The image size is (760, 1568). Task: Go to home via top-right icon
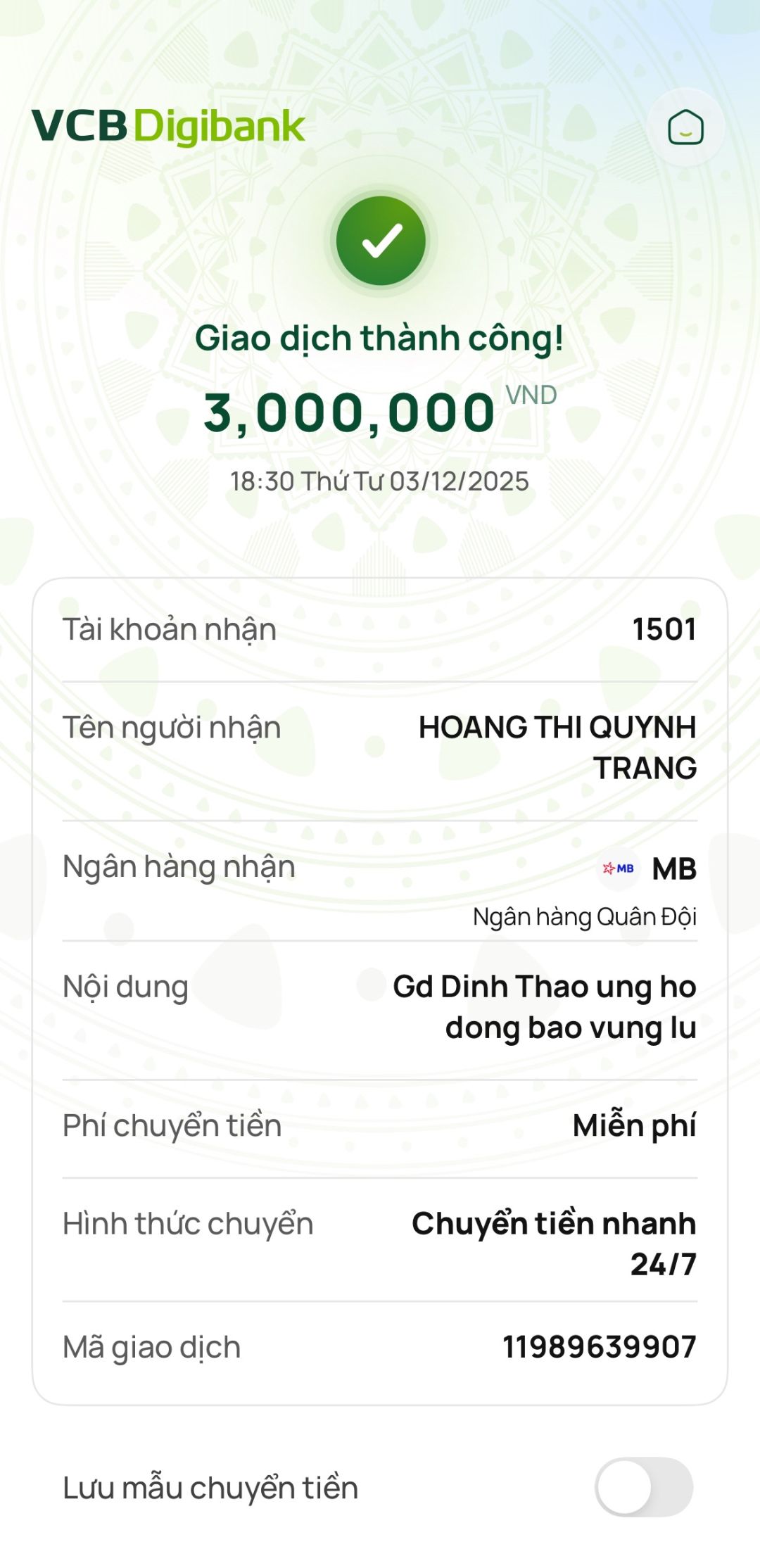pos(685,128)
